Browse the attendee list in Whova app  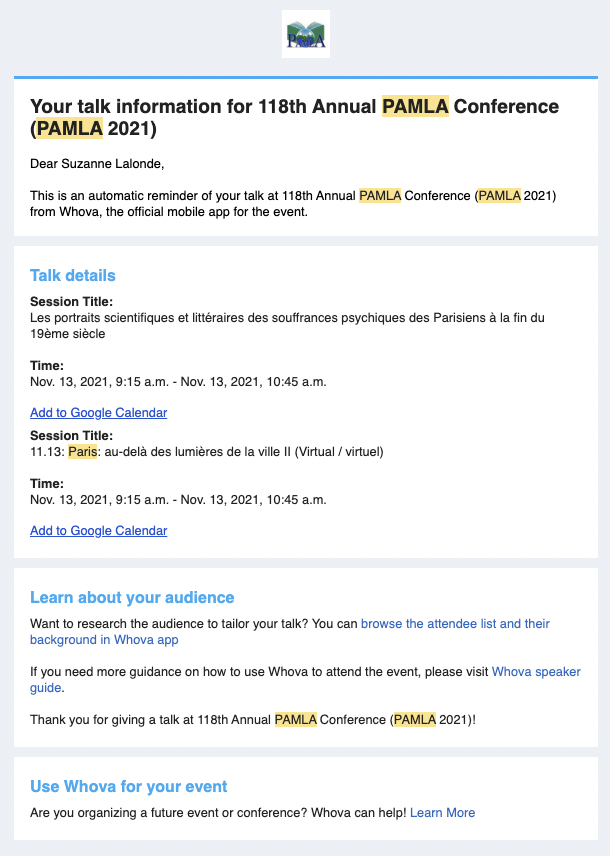454,624
